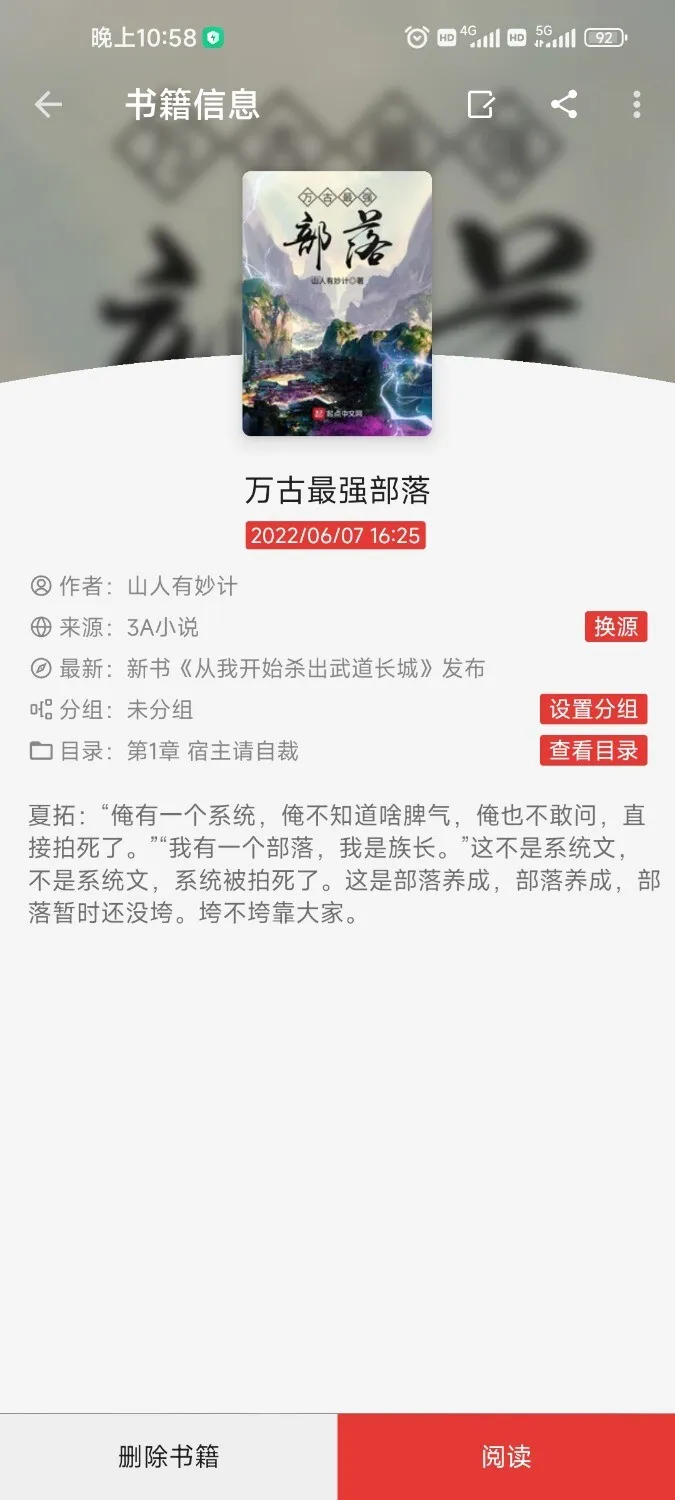Screen dimensions: 675x1500
Task: Open the 万古最强部落 book cover
Action: tap(337, 304)
